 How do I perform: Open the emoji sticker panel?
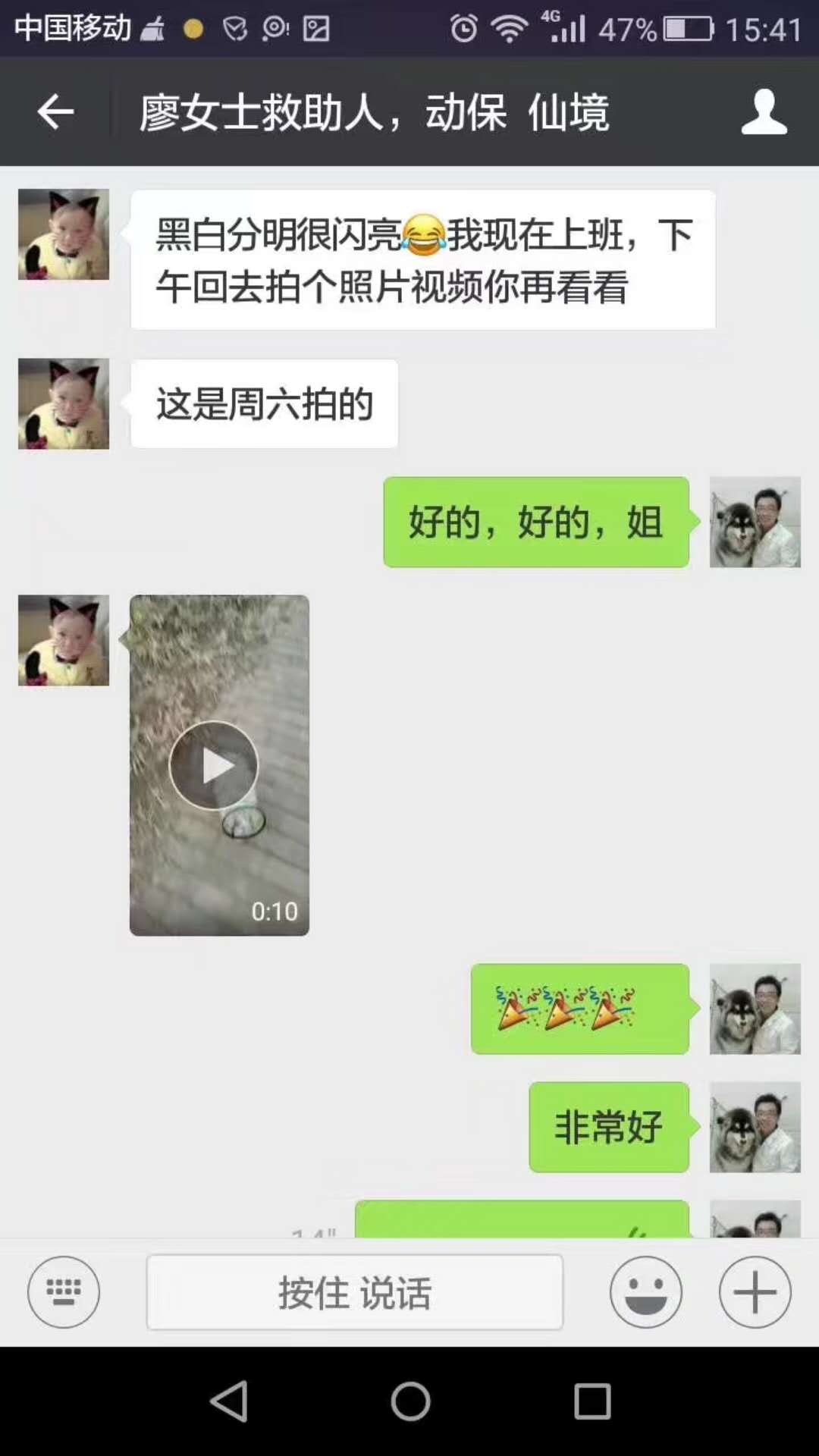tap(645, 1291)
